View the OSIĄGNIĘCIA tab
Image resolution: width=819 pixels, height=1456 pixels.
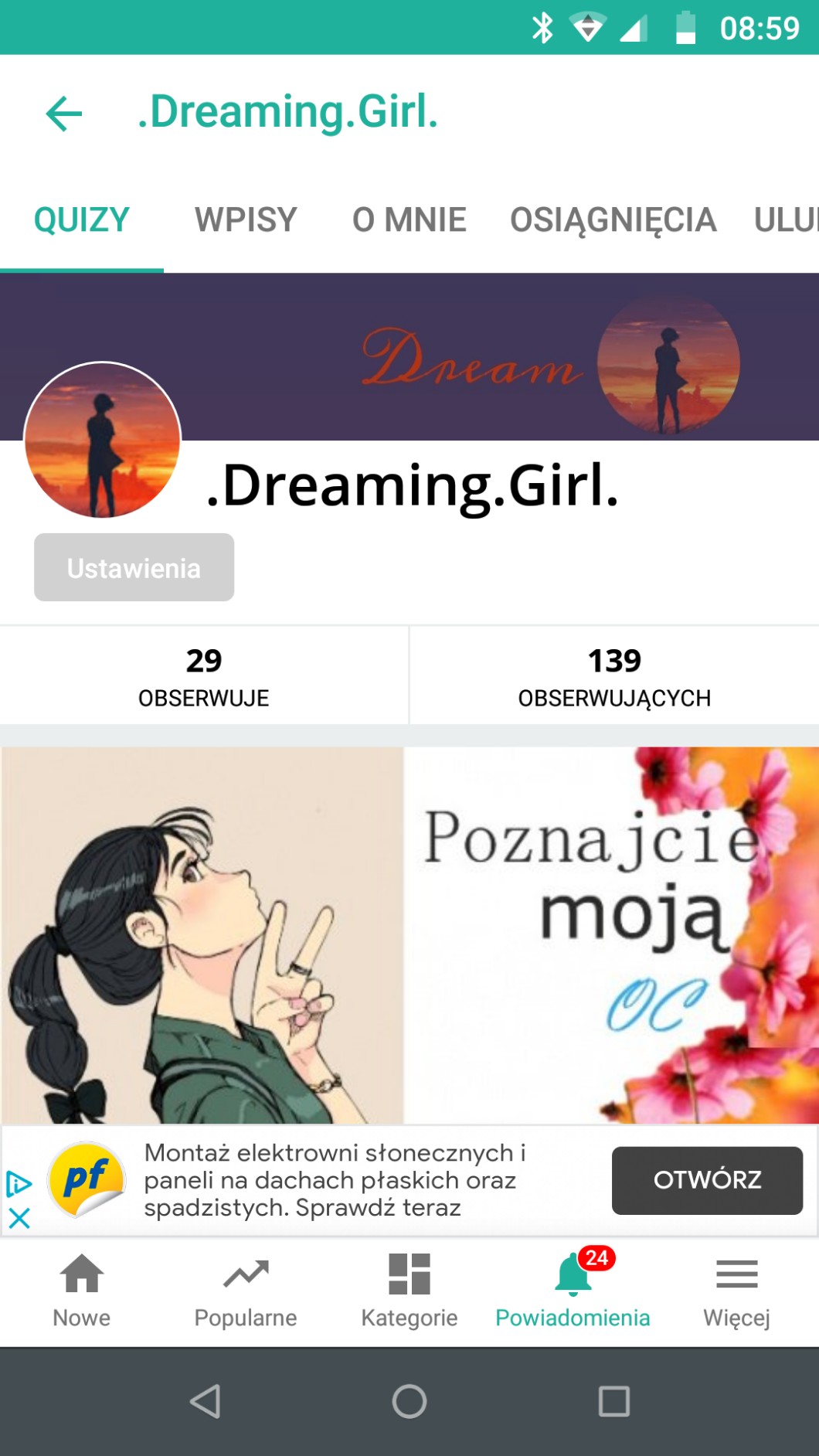(613, 220)
